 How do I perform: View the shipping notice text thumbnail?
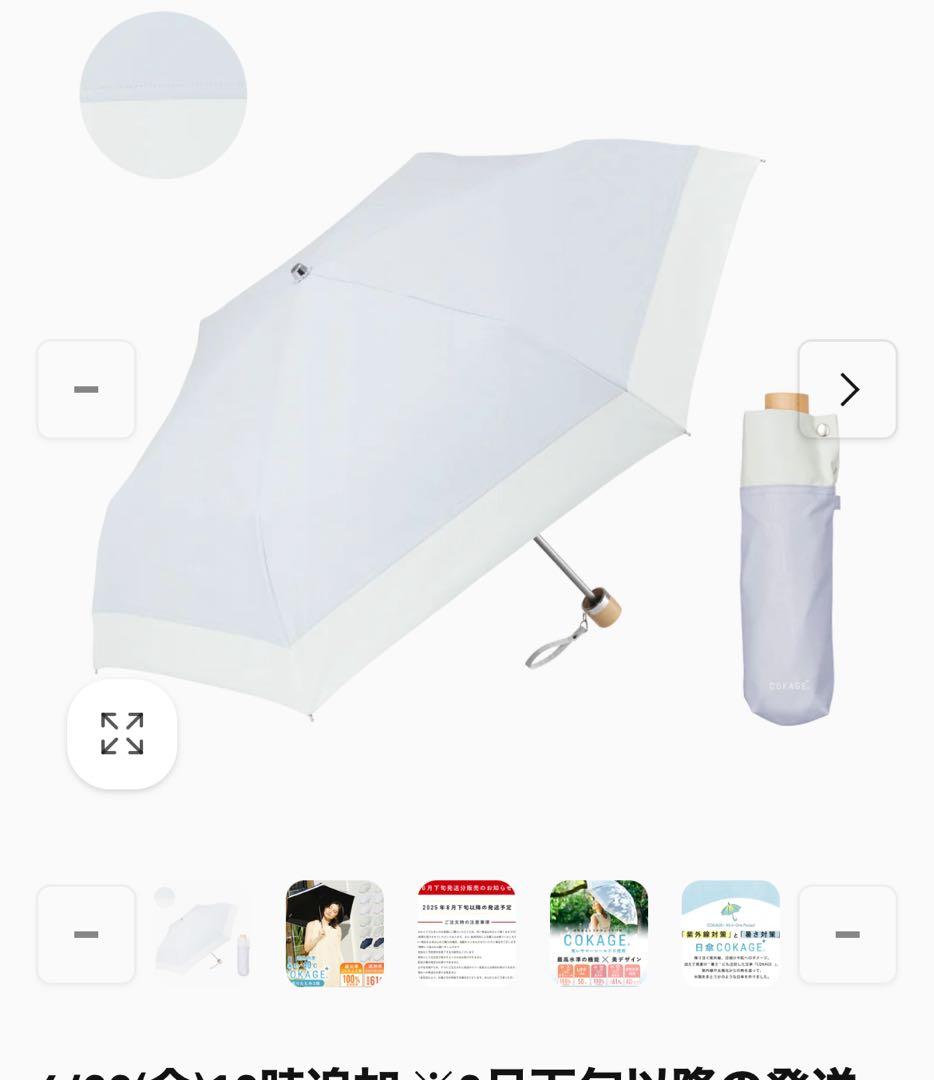pos(467,934)
